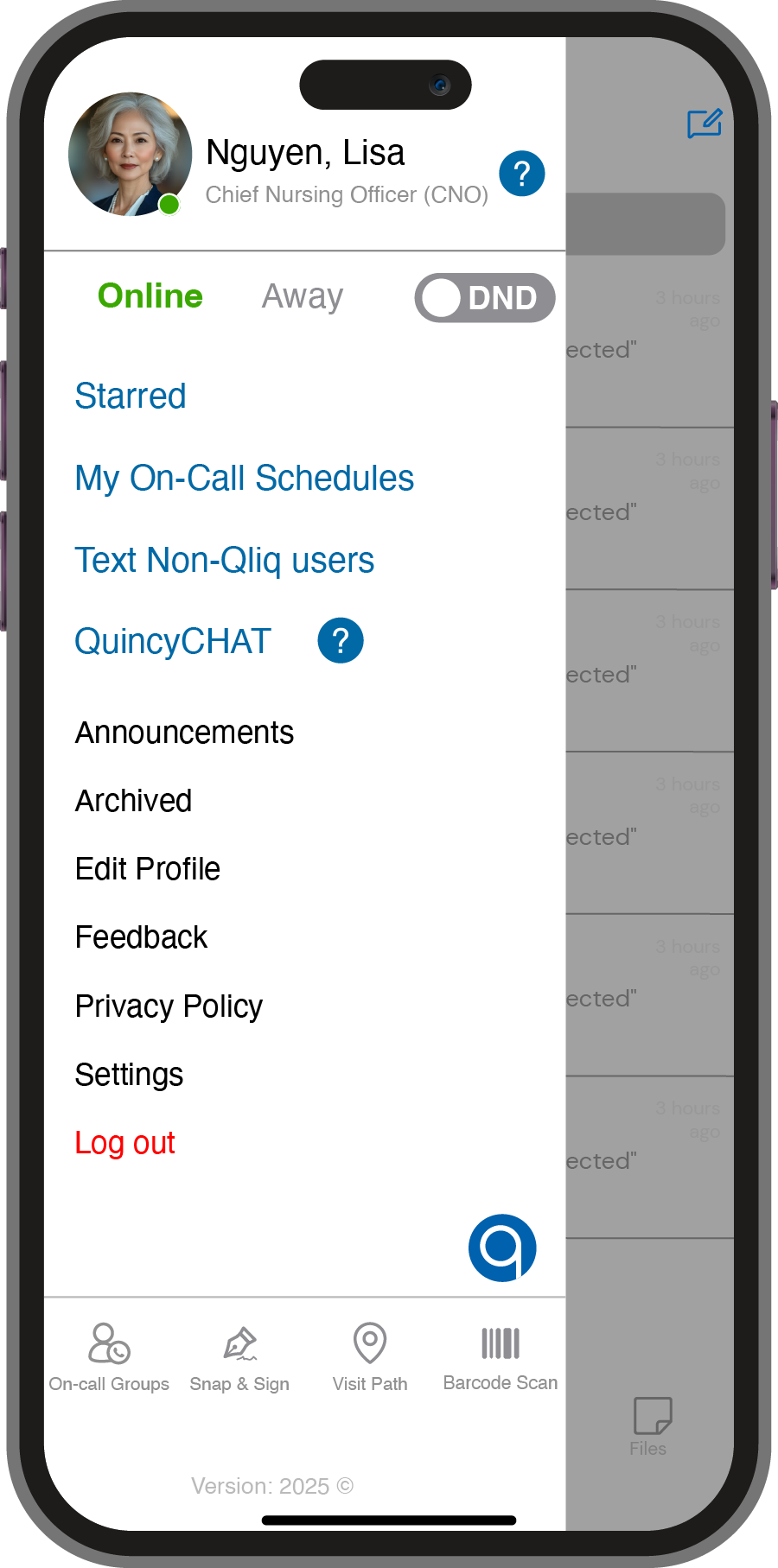View Announcements
This screenshot has width=778, height=1568.
185,733
